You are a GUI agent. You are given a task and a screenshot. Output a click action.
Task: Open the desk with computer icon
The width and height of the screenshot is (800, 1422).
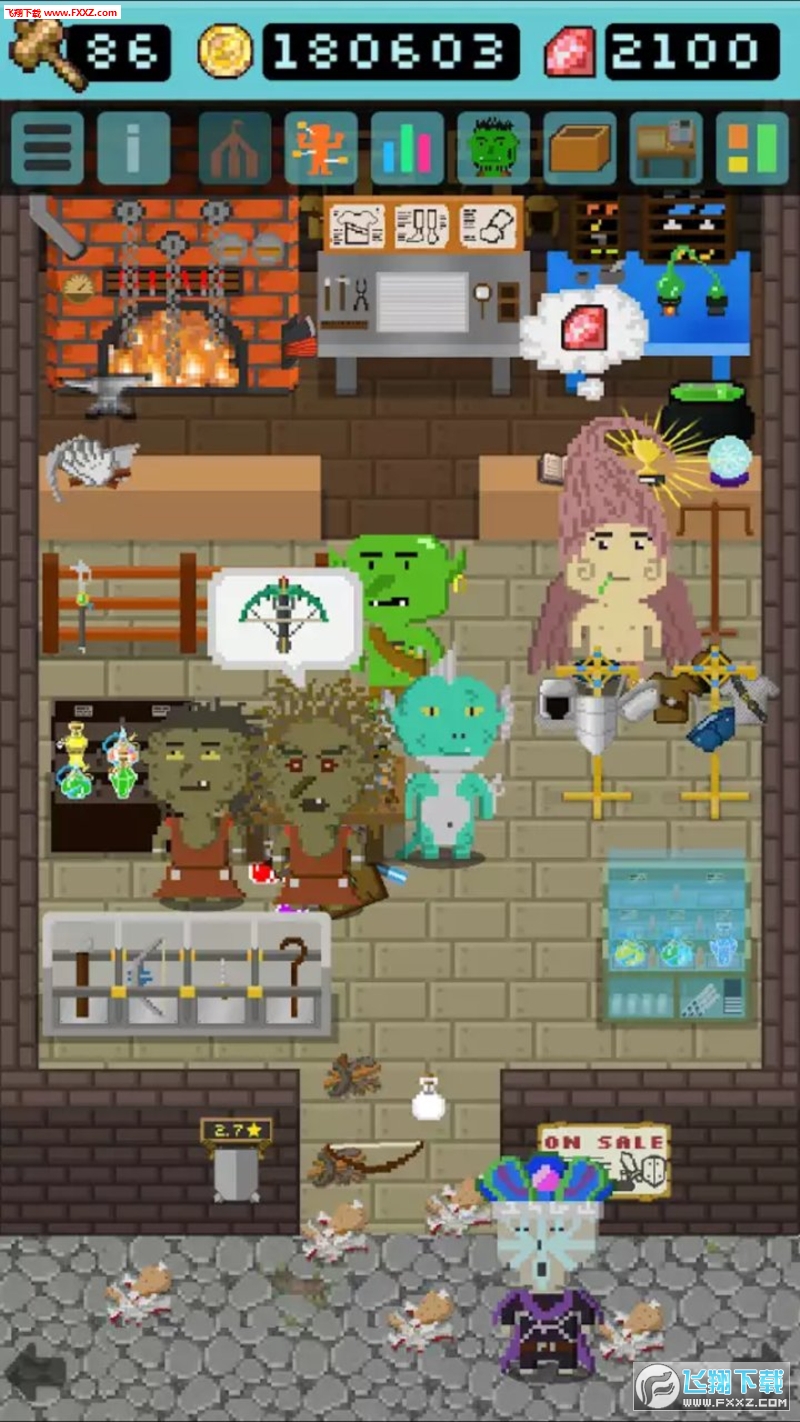(666, 148)
